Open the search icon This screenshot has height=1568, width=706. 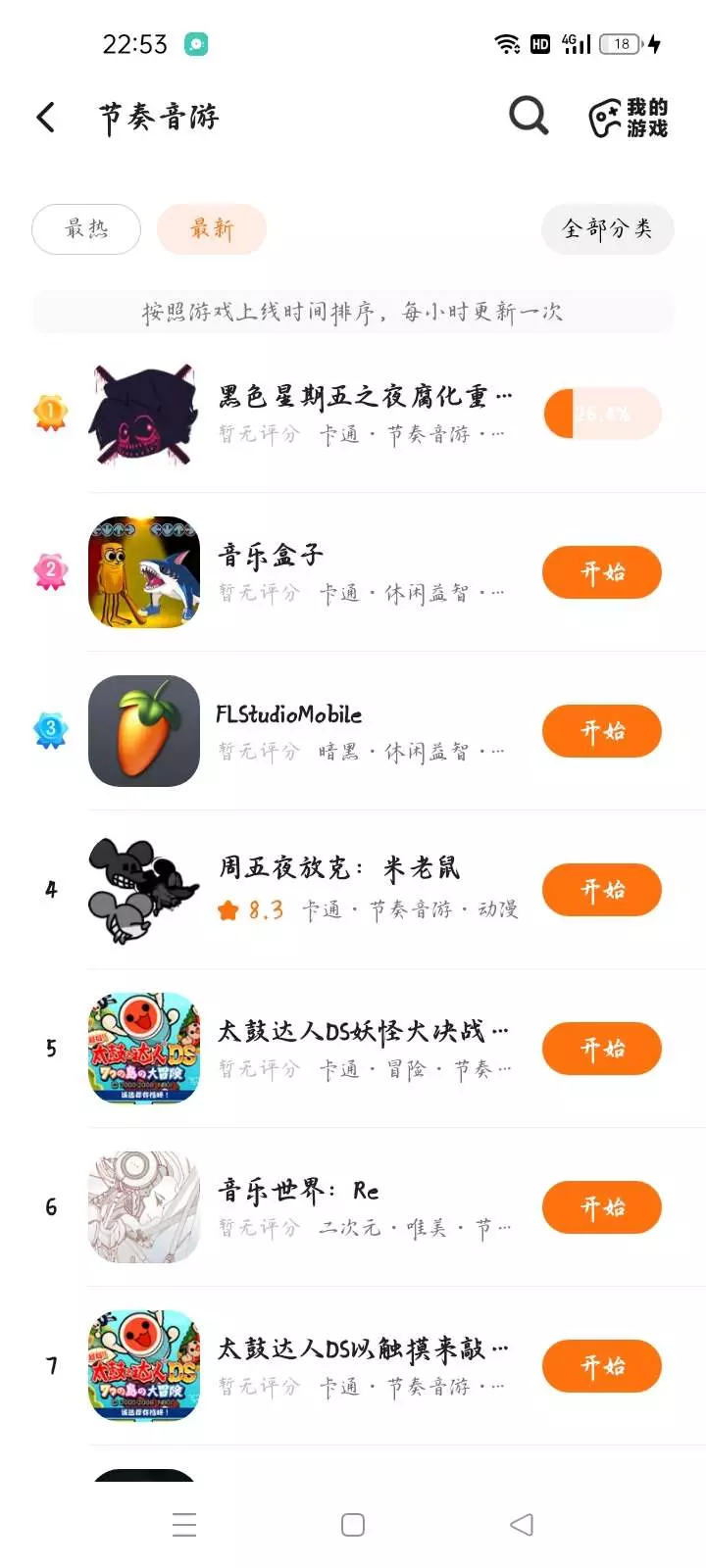tap(529, 117)
